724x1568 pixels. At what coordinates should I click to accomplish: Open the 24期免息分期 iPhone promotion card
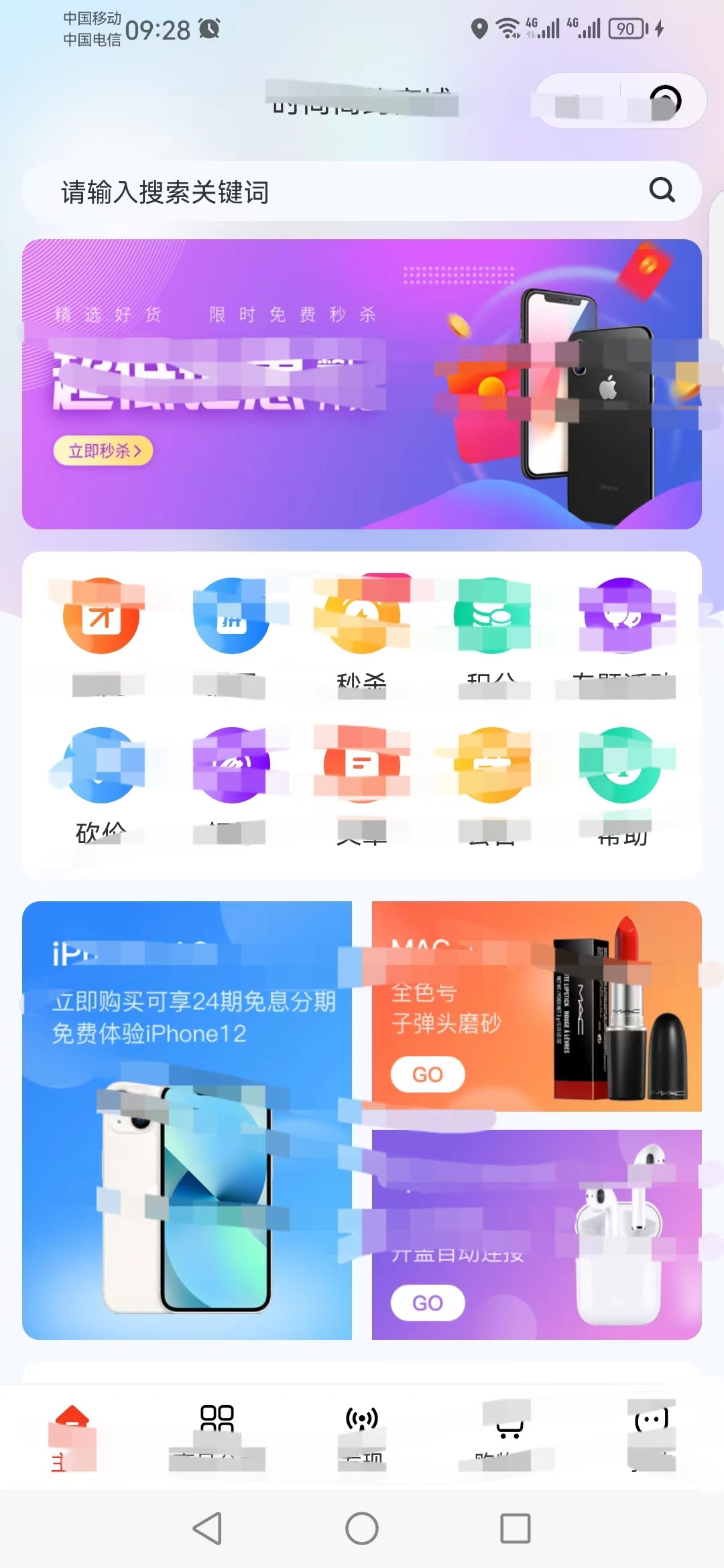[x=187, y=1120]
